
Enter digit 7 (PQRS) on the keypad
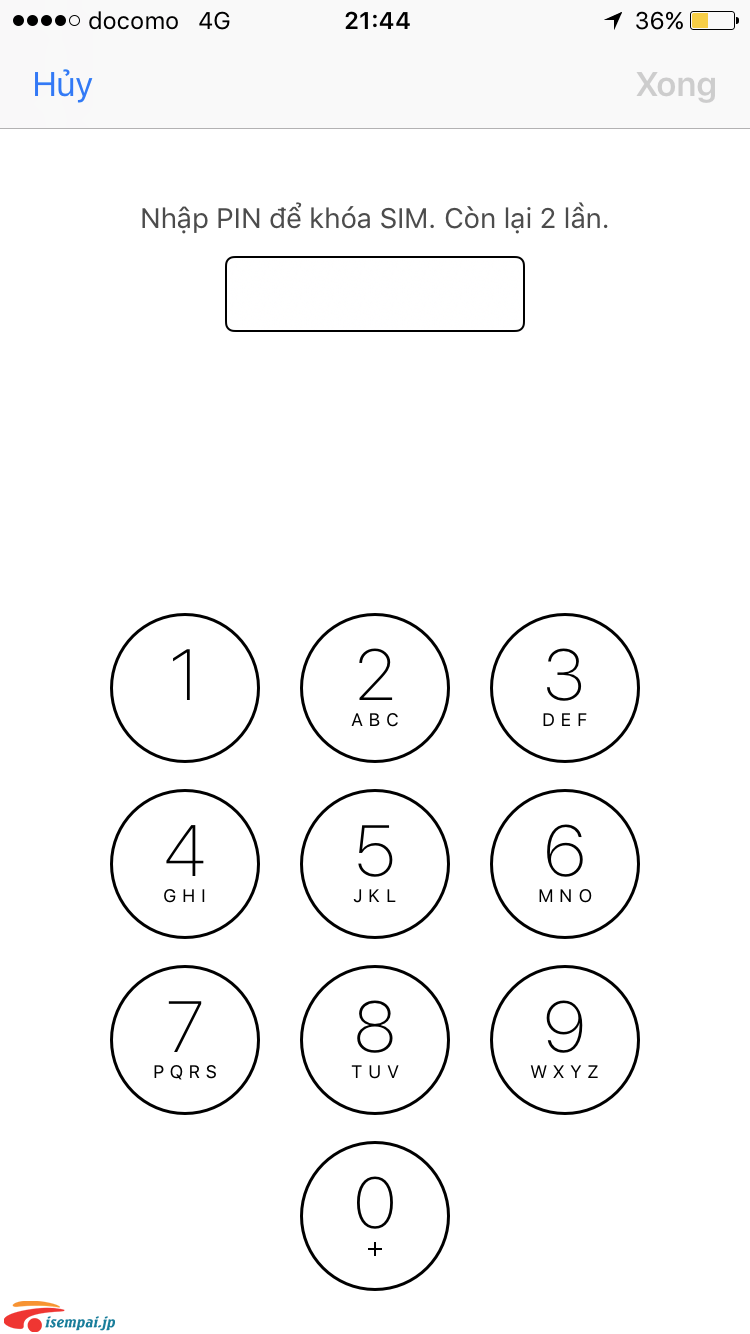pyautogui.click(x=185, y=1040)
